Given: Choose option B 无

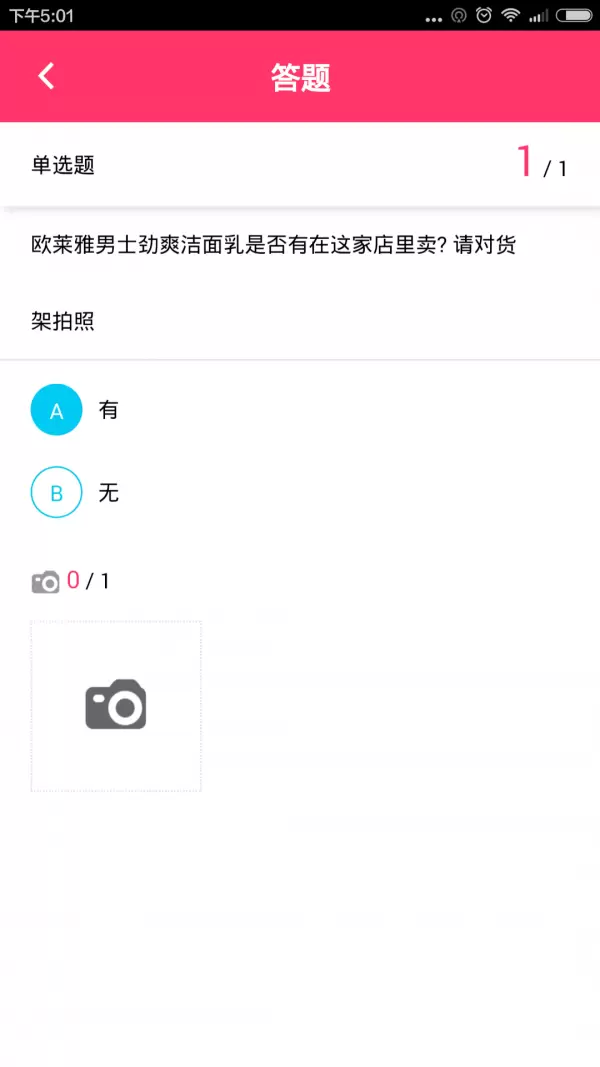Looking at the screenshot, I should 57,493.
